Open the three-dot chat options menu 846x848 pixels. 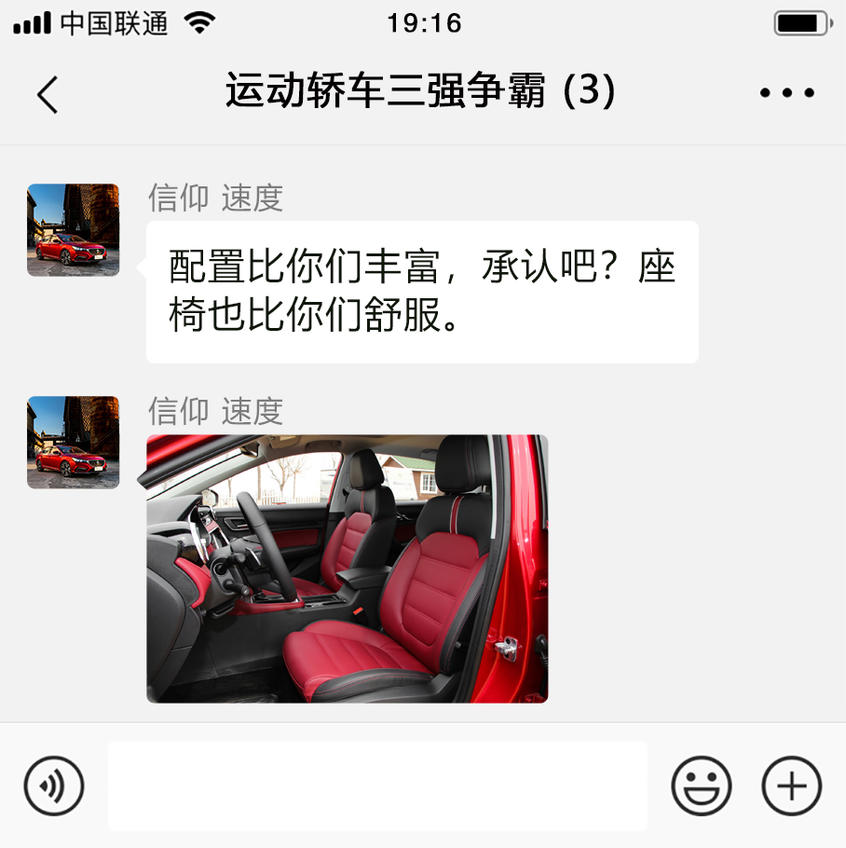787,94
